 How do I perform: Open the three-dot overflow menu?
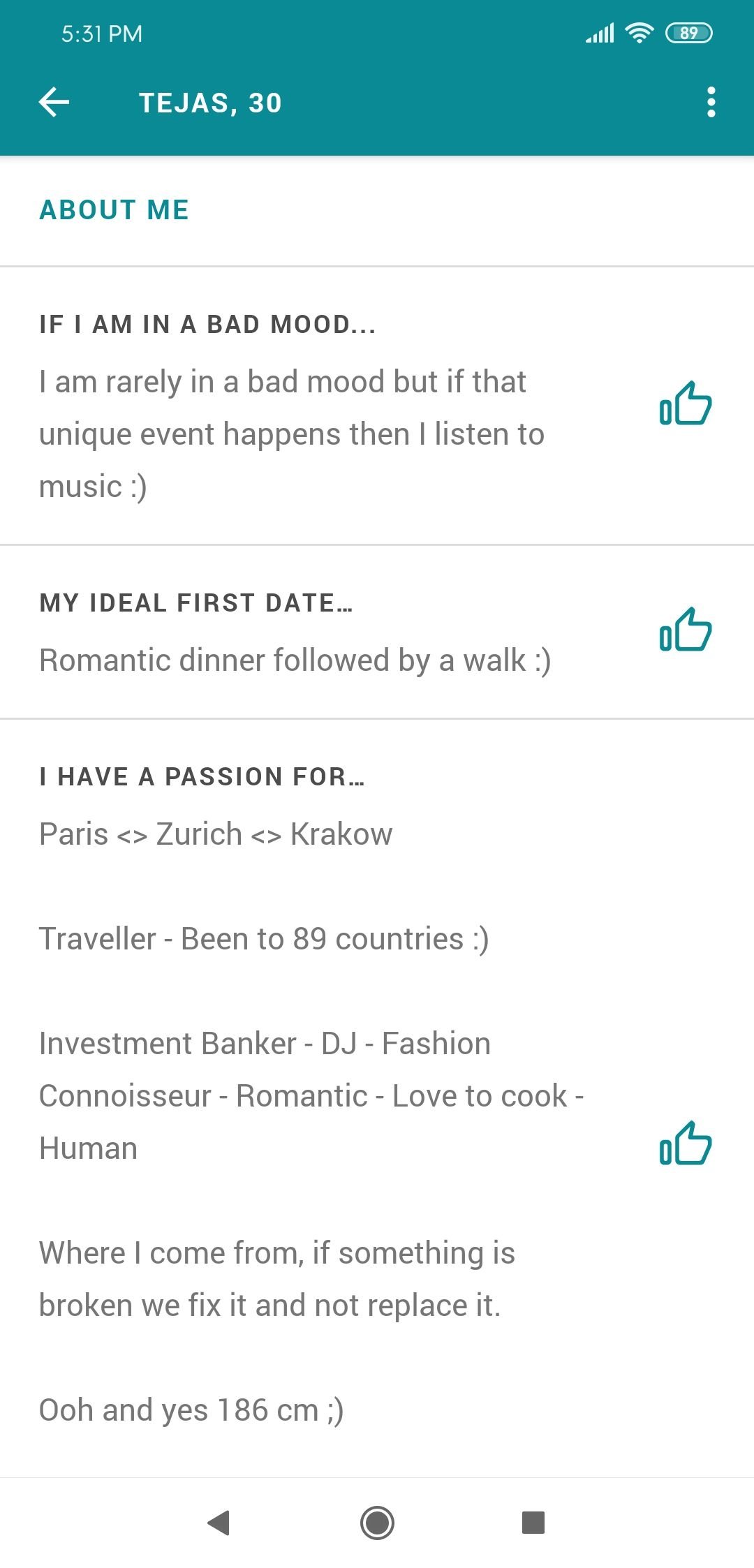pyautogui.click(x=711, y=103)
